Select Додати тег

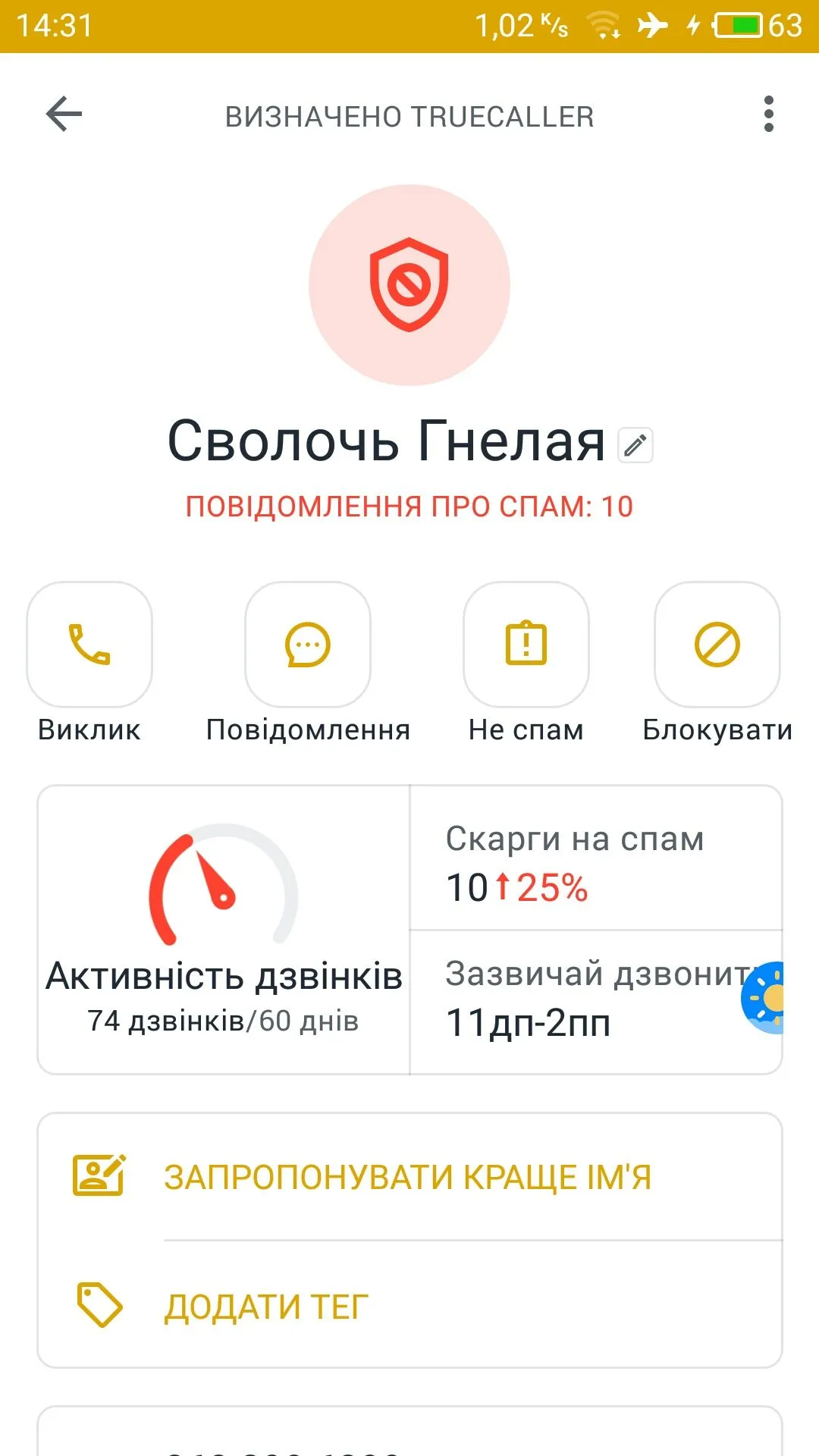pos(265,1307)
